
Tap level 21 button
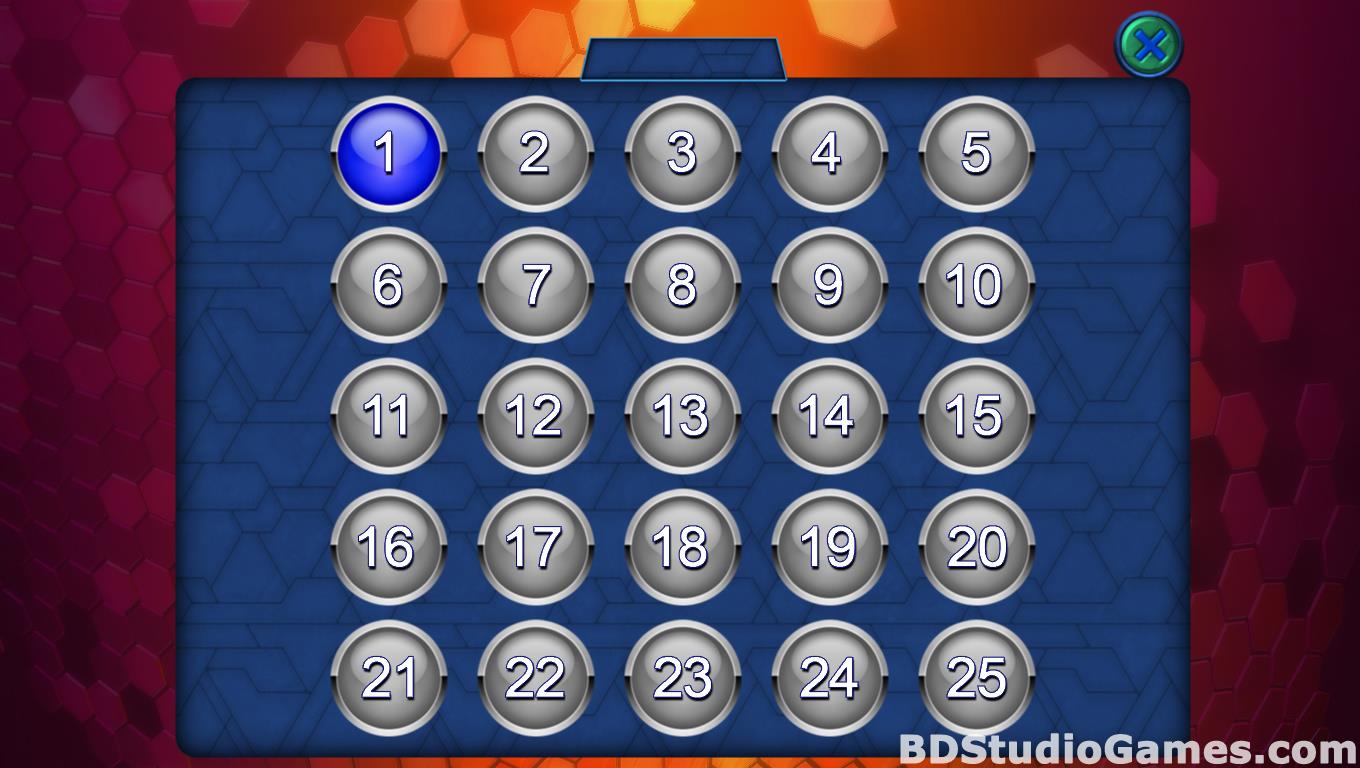point(388,678)
